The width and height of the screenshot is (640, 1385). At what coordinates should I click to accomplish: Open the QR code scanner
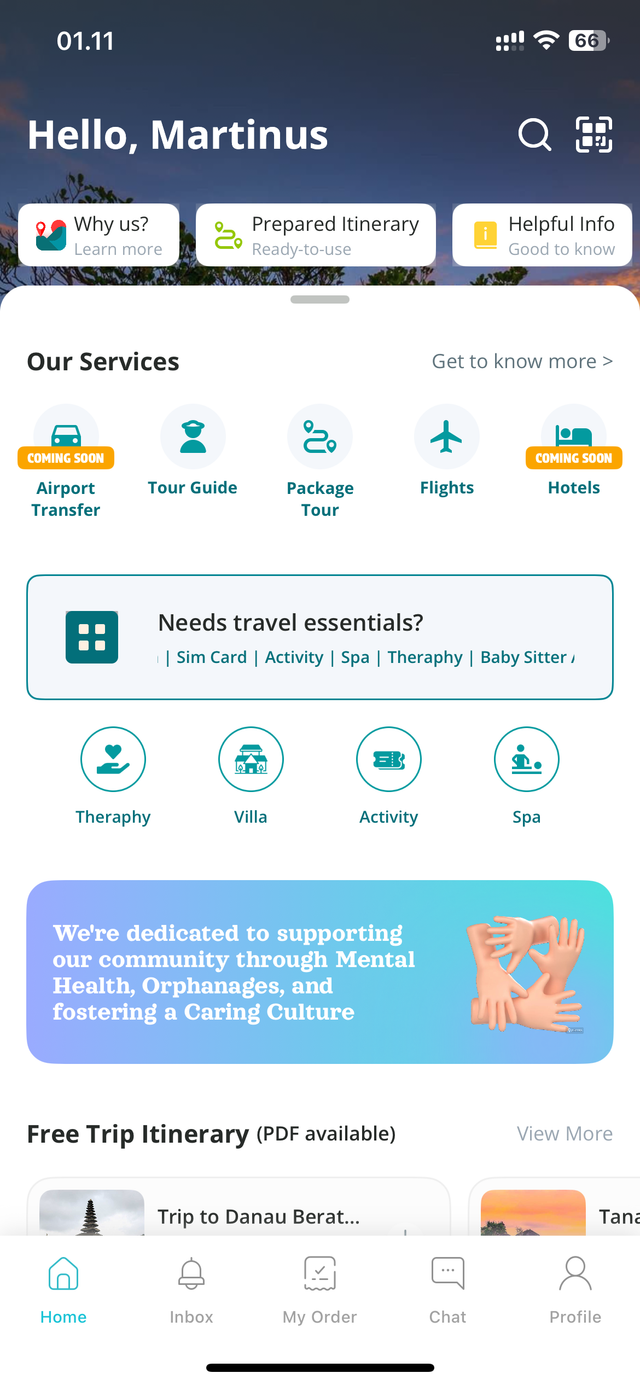(x=594, y=134)
